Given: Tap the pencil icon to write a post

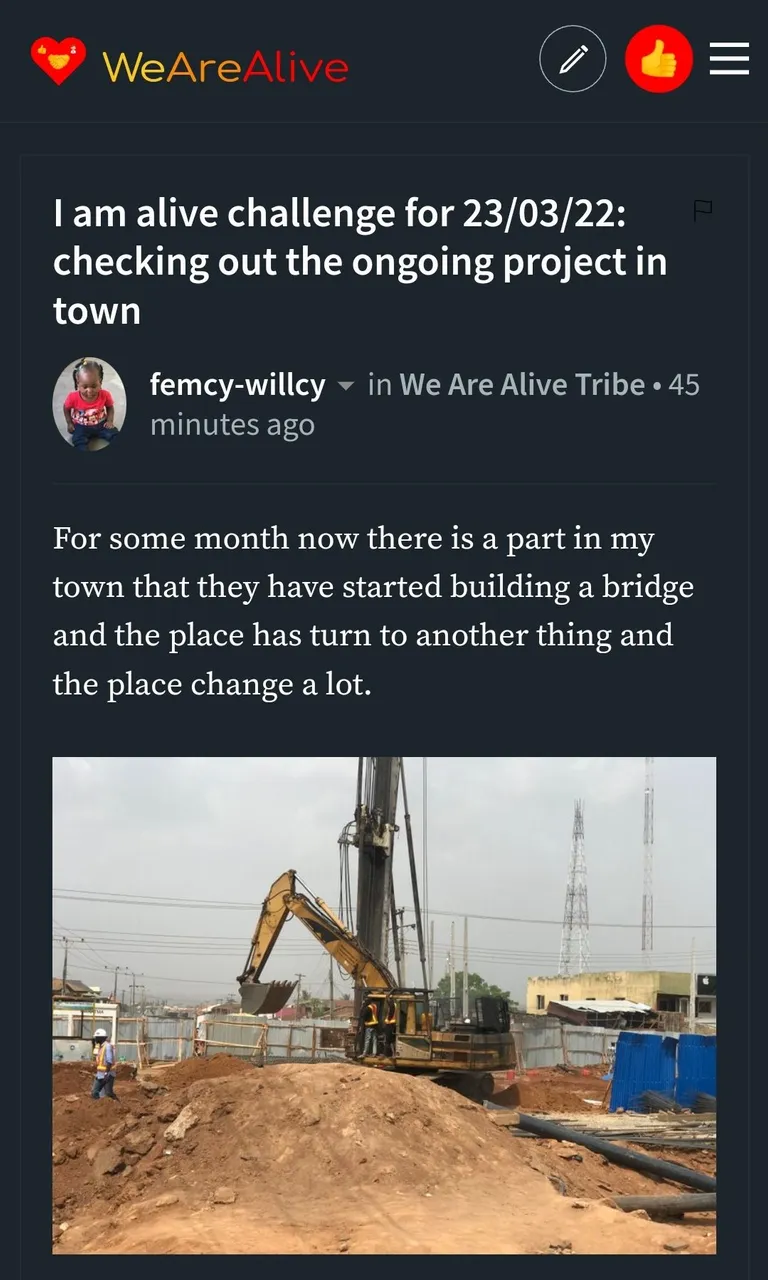Looking at the screenshot, I should click(x=573, y=60).
